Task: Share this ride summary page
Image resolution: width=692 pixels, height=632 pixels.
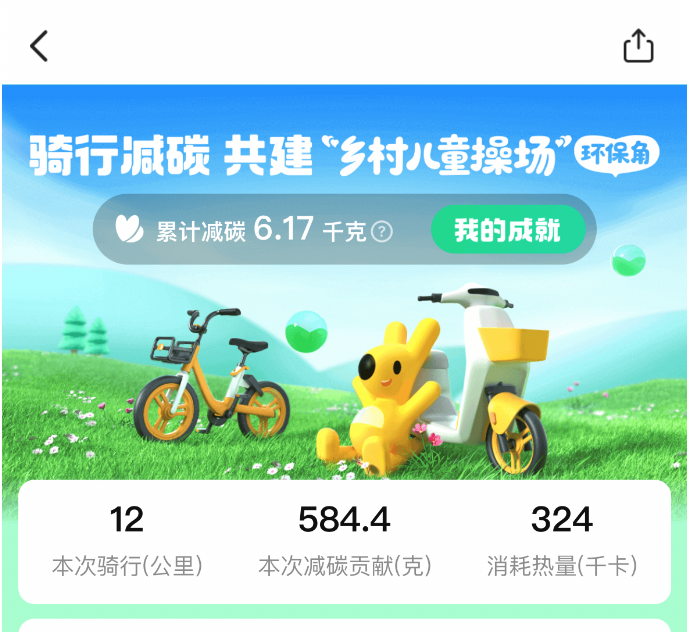Action: 638,46
